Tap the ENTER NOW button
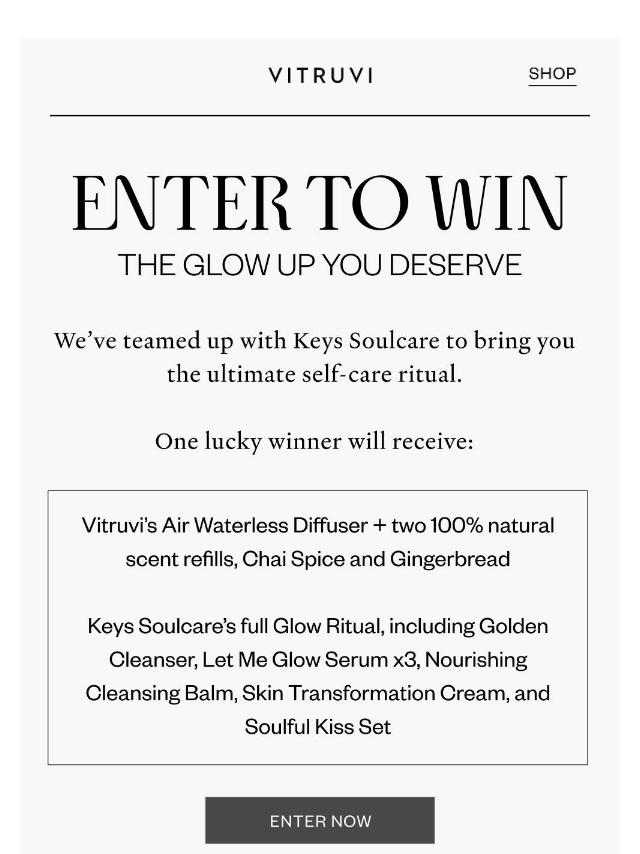The height and width of the screenshot is (854, 640). click(x=320, y=820)
